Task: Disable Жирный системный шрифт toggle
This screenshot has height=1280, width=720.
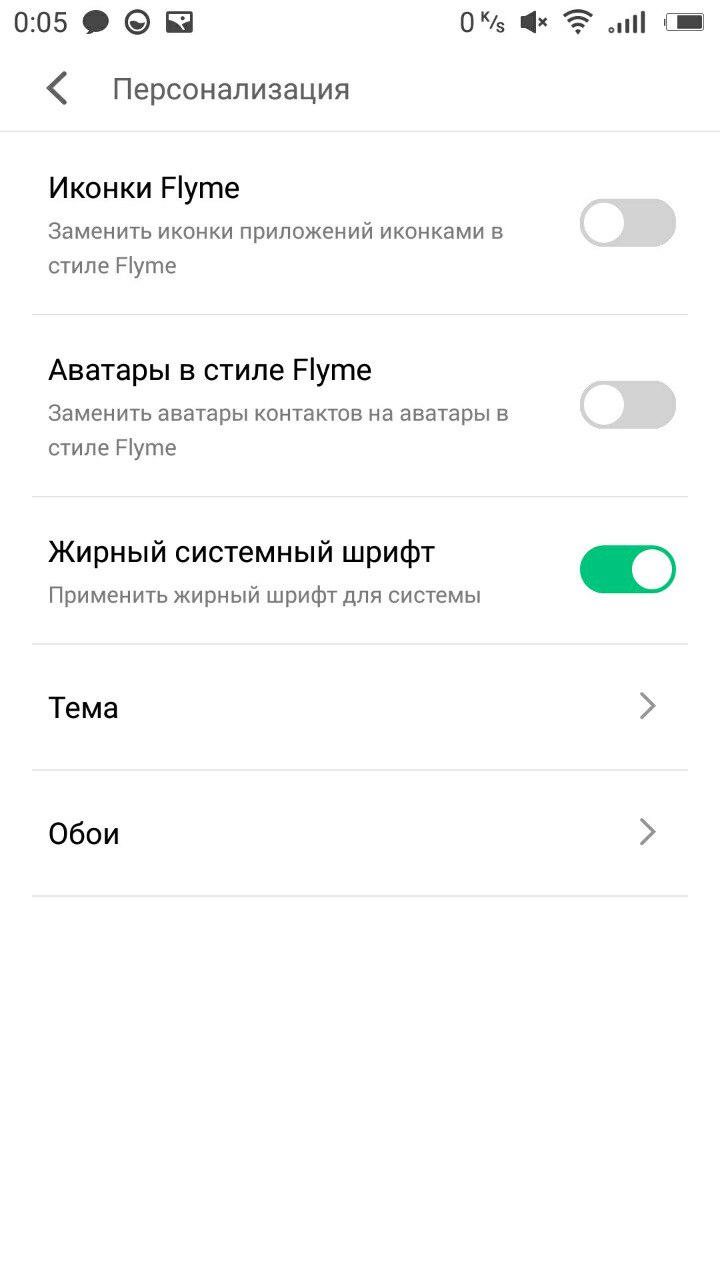Action: 627,569
